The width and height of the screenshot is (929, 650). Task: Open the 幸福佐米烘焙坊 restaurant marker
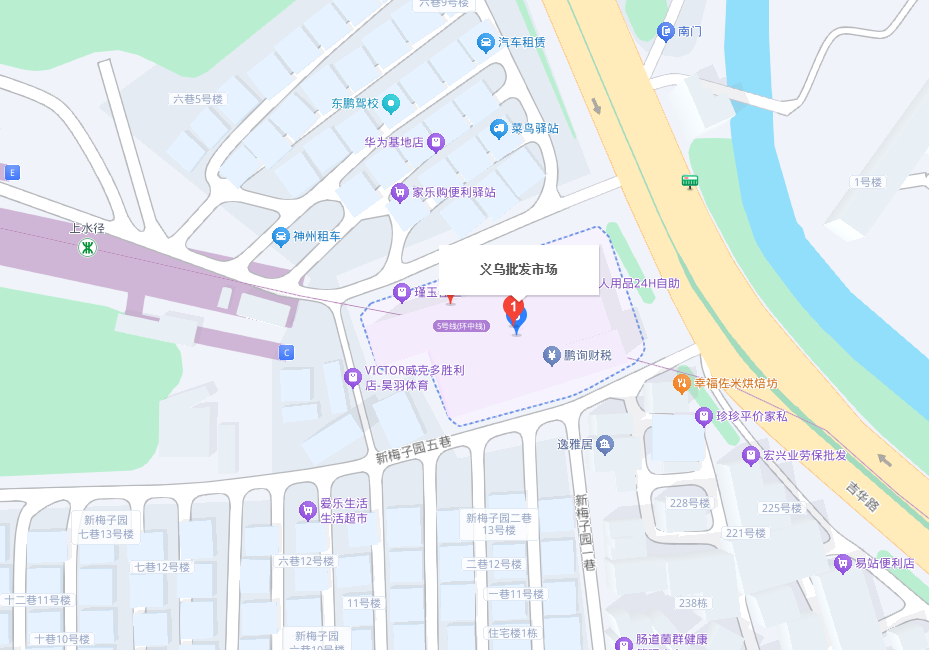coord(682,383)
